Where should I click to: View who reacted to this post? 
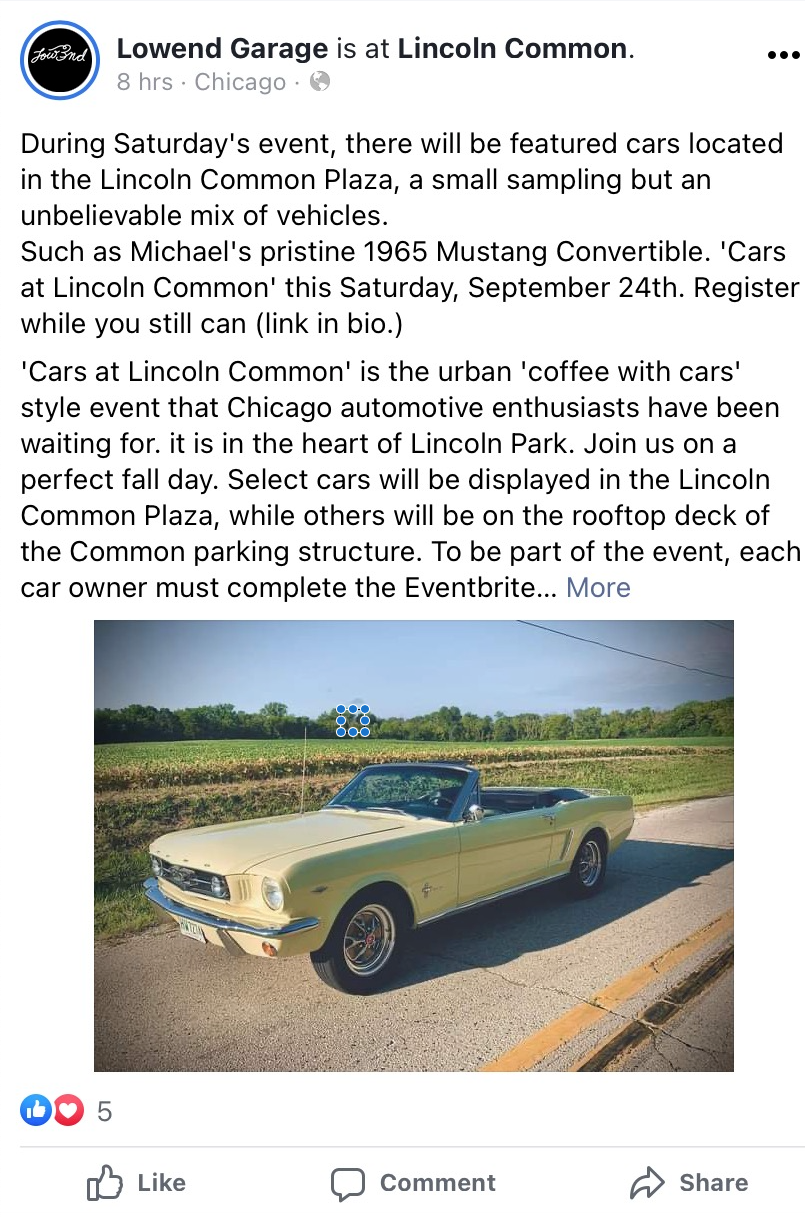[x=66, y=1110]
